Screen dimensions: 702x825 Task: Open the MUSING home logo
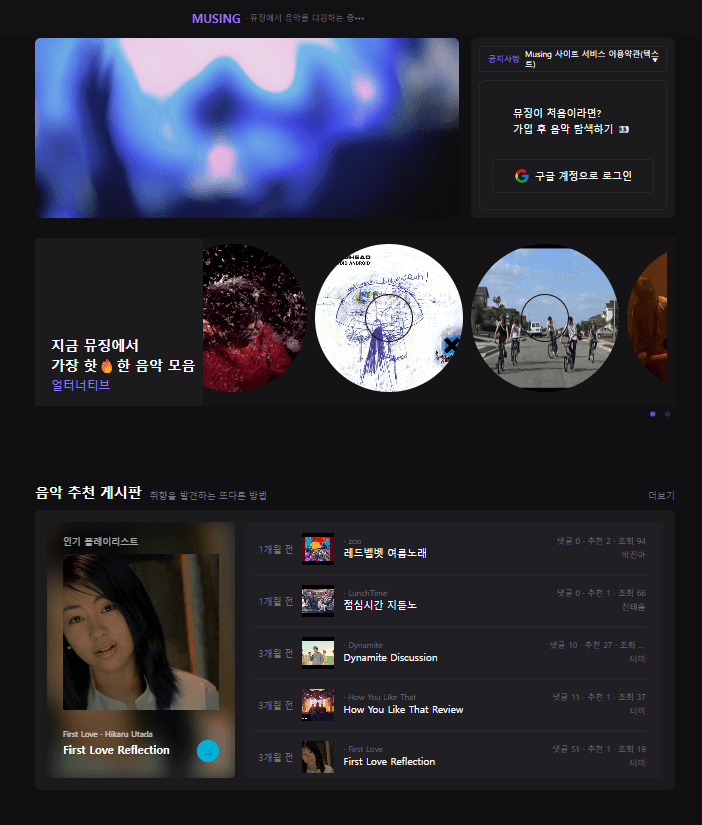click(x=216, y=18)
